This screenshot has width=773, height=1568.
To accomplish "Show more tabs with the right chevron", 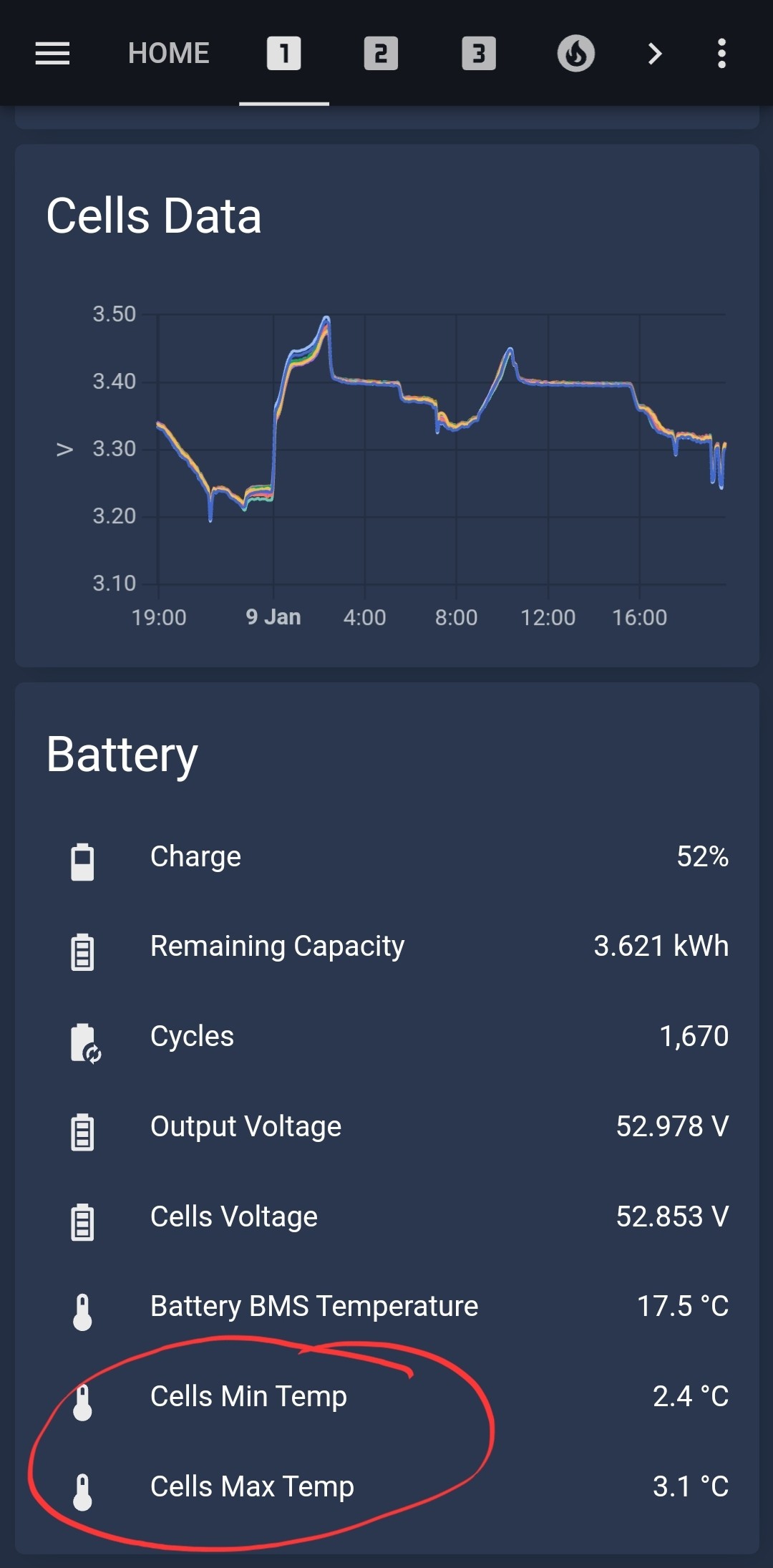I will pos(654,54).
